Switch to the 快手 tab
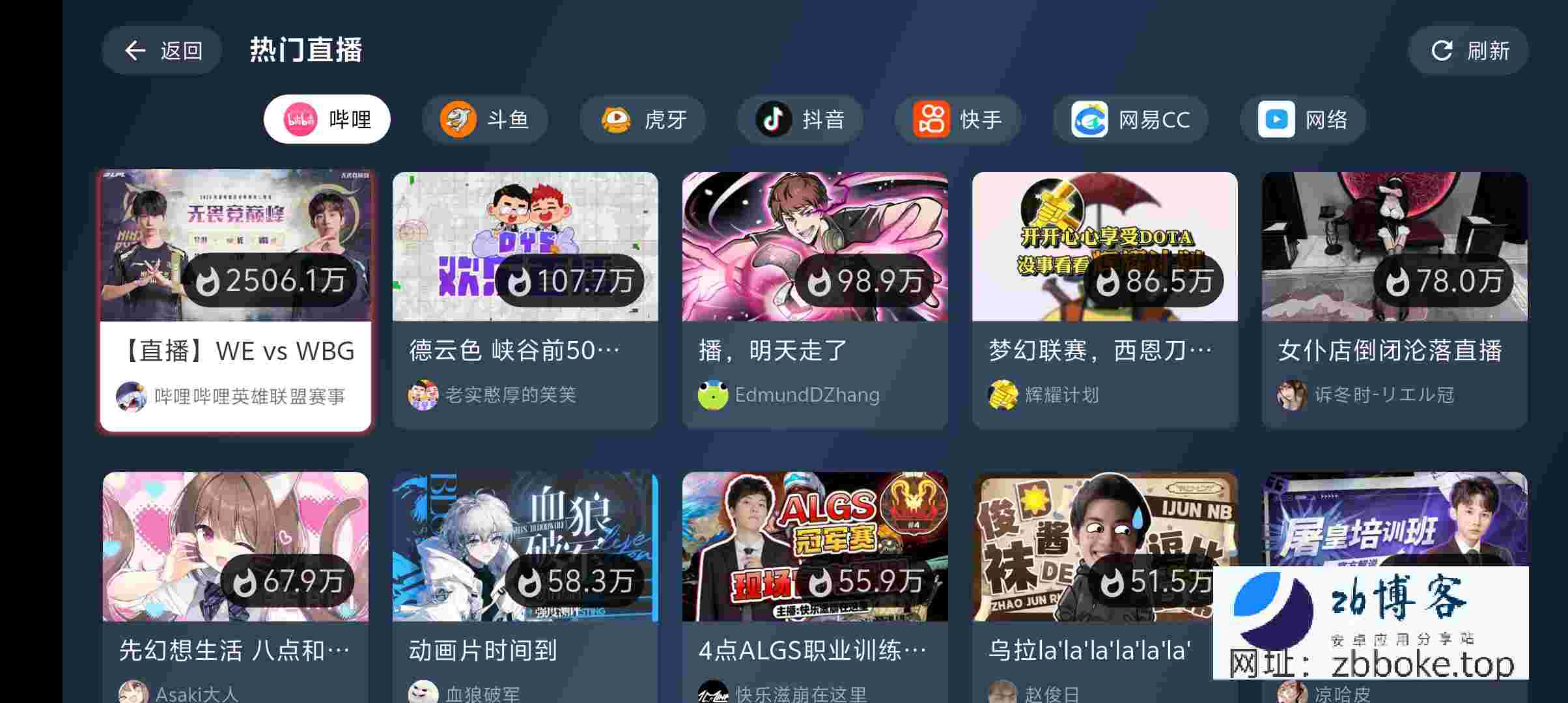 [x=958, y=119]
